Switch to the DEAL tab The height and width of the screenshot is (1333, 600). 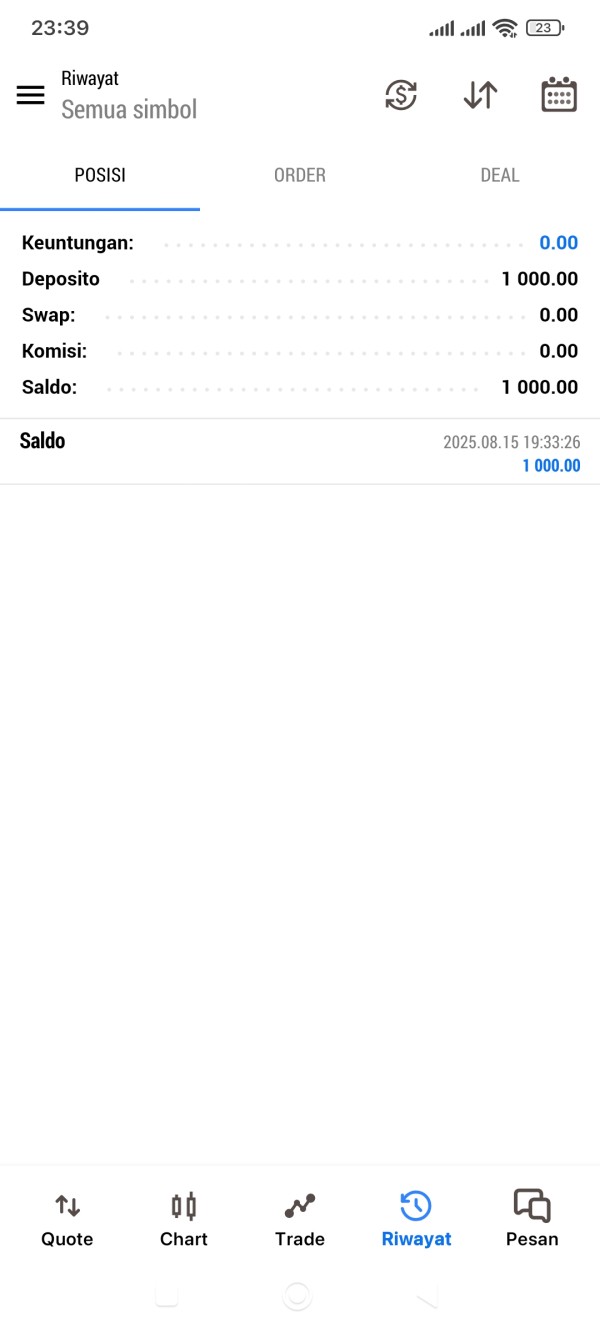[x=500, y=175]
